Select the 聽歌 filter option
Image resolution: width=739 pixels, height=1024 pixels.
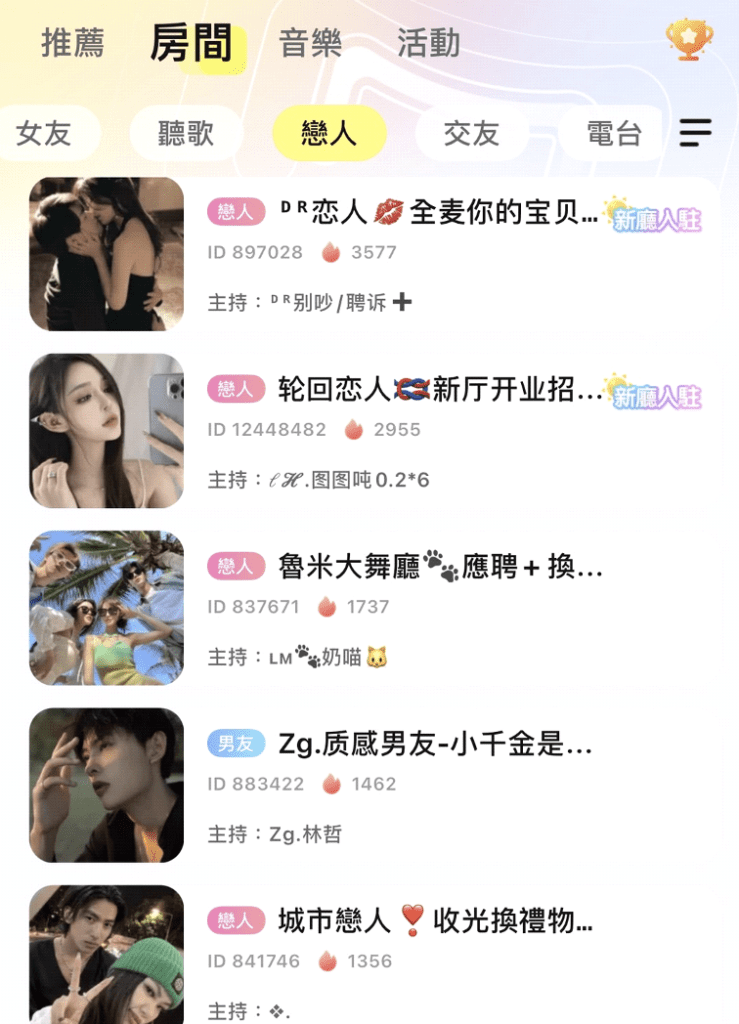185,133
